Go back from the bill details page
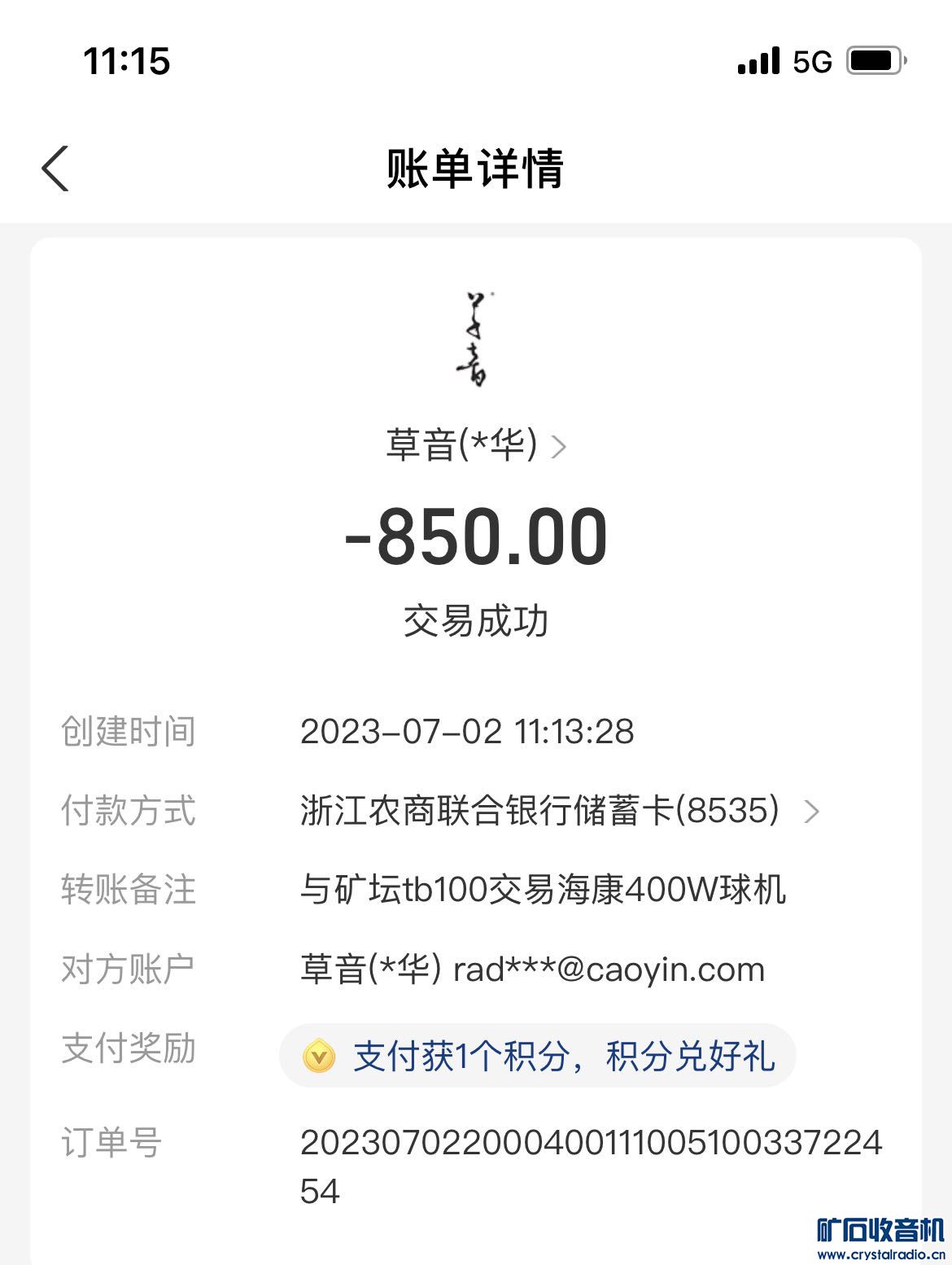 (x=55, y=169)
